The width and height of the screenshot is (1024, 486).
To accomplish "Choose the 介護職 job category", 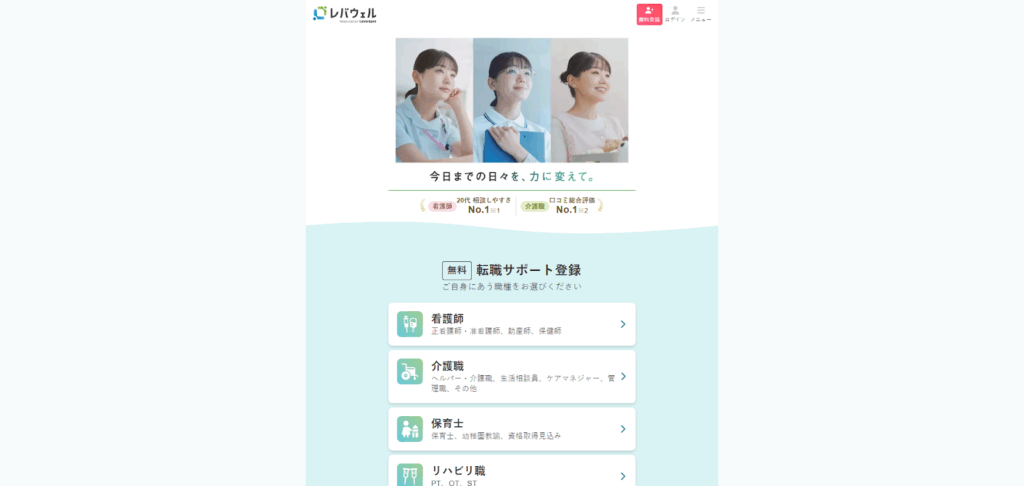I will (x=511, y=376).
